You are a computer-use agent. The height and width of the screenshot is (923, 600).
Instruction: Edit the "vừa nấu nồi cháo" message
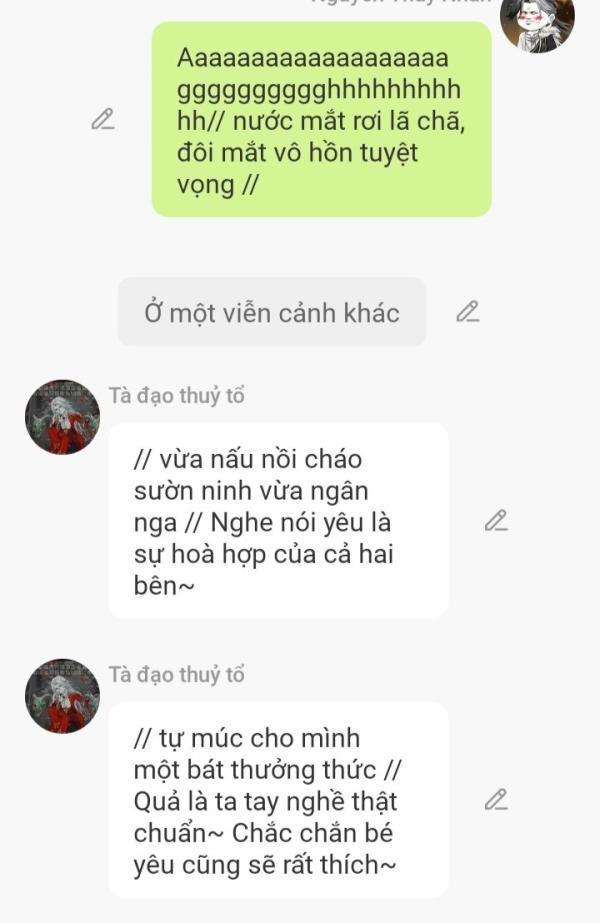tap(496, 520)
